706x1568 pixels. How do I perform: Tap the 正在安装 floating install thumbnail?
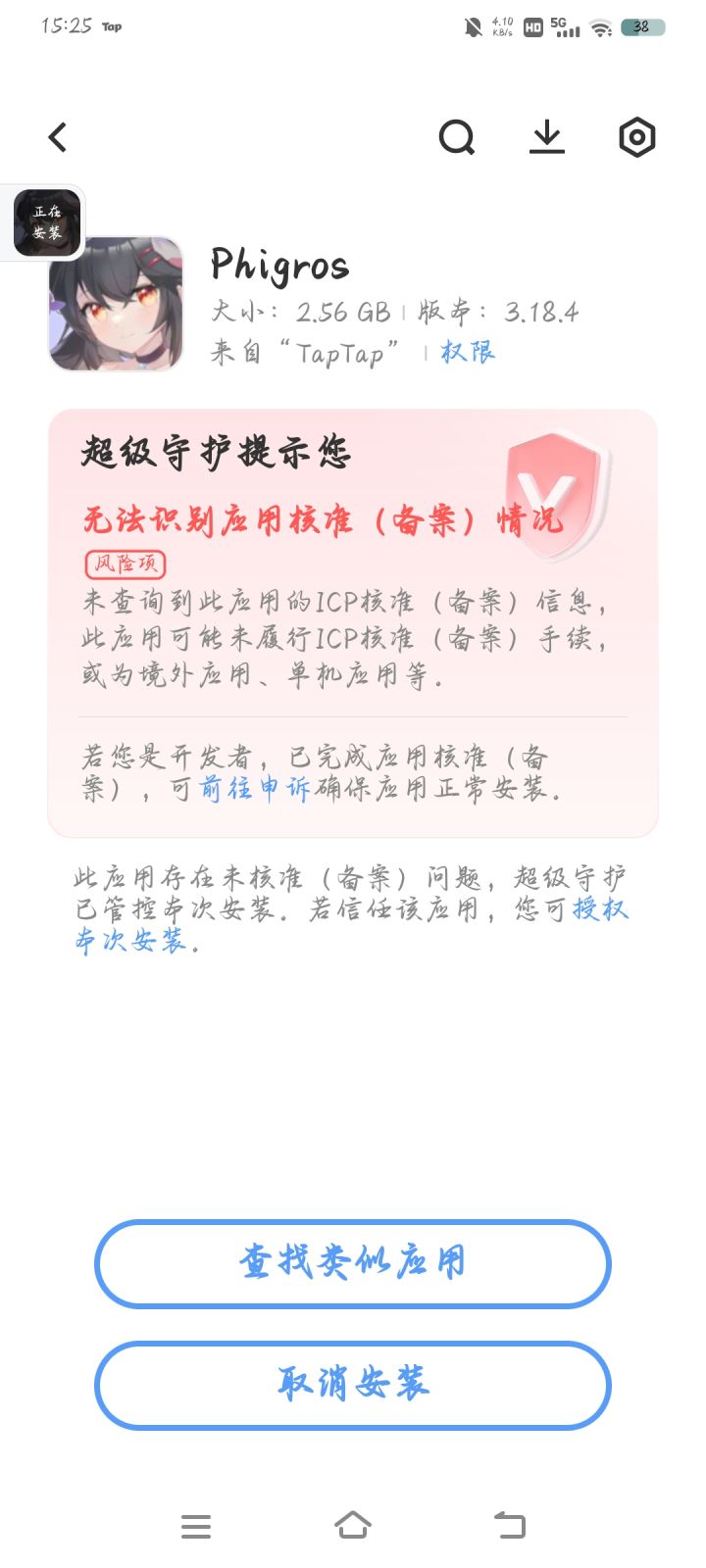[46, 222]
